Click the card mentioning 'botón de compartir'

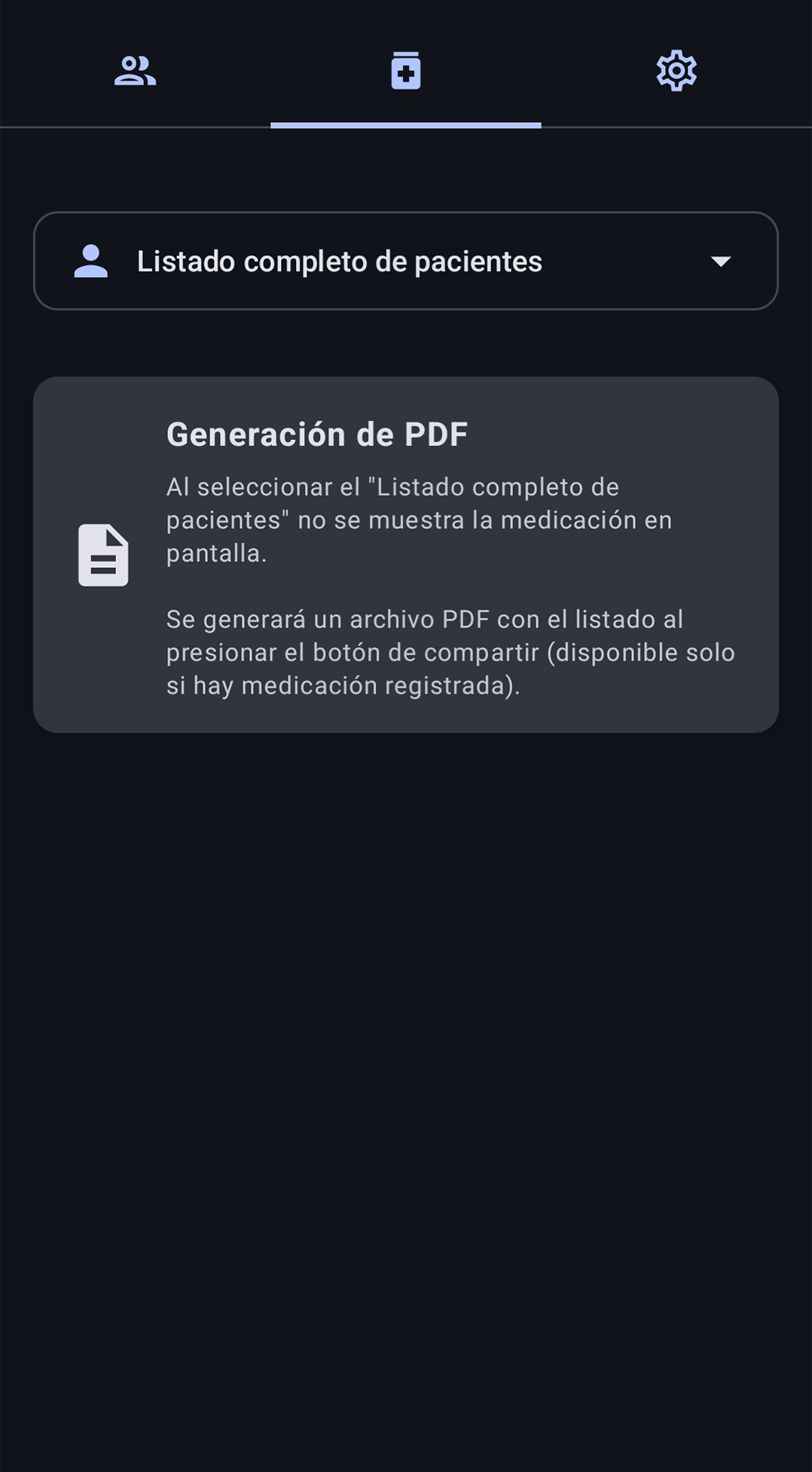tap(449, 652)
